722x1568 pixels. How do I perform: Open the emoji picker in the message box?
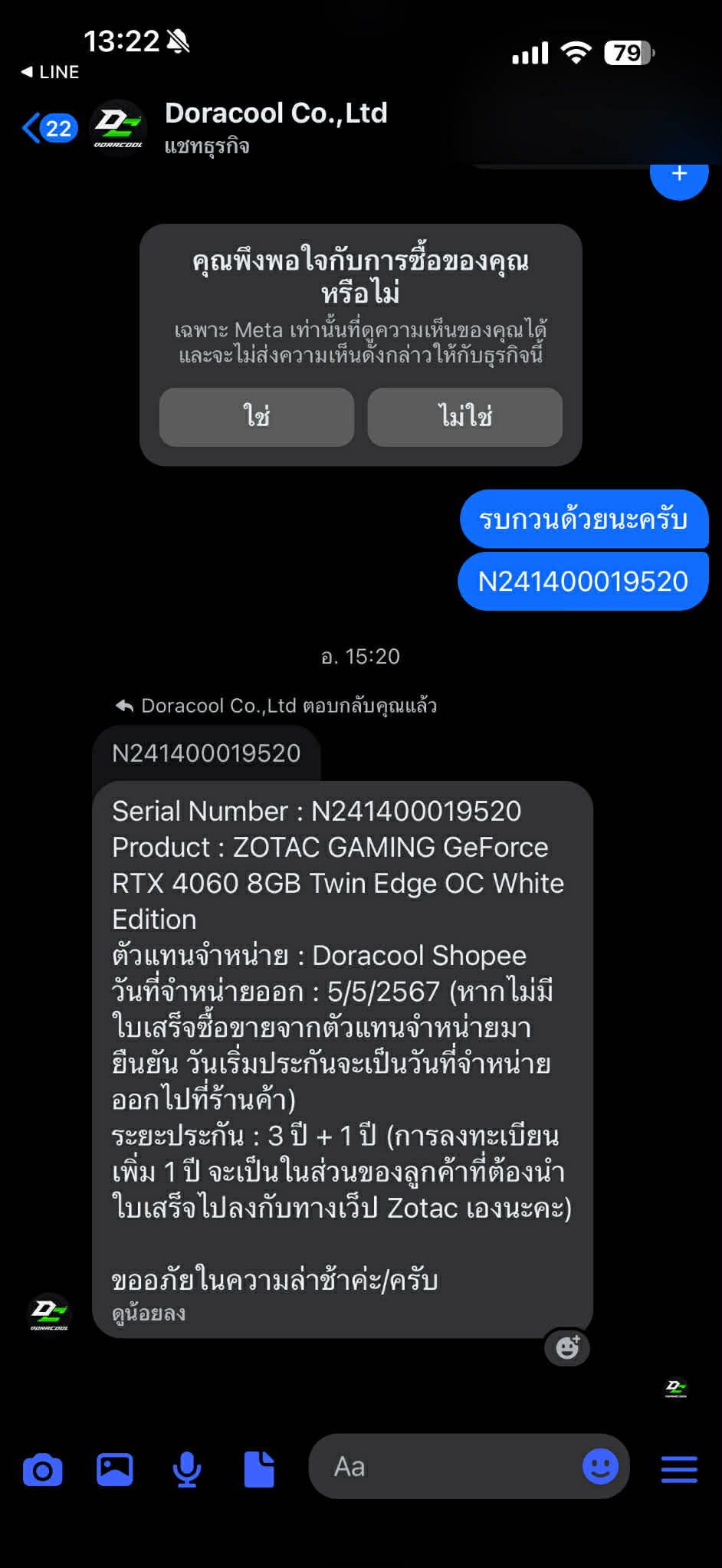pyautogui.click(x=600, y=1466)
